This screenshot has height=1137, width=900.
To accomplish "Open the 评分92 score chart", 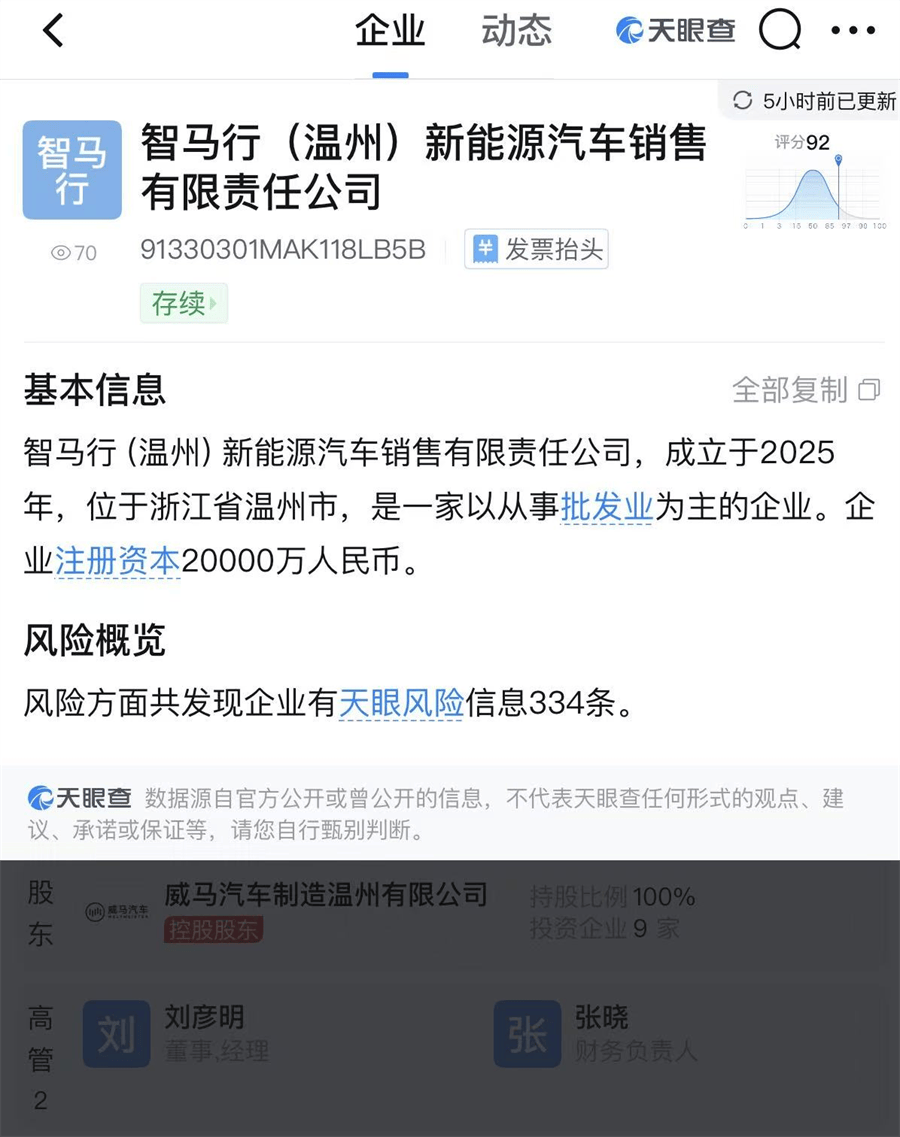I will (x=814, y=182).
